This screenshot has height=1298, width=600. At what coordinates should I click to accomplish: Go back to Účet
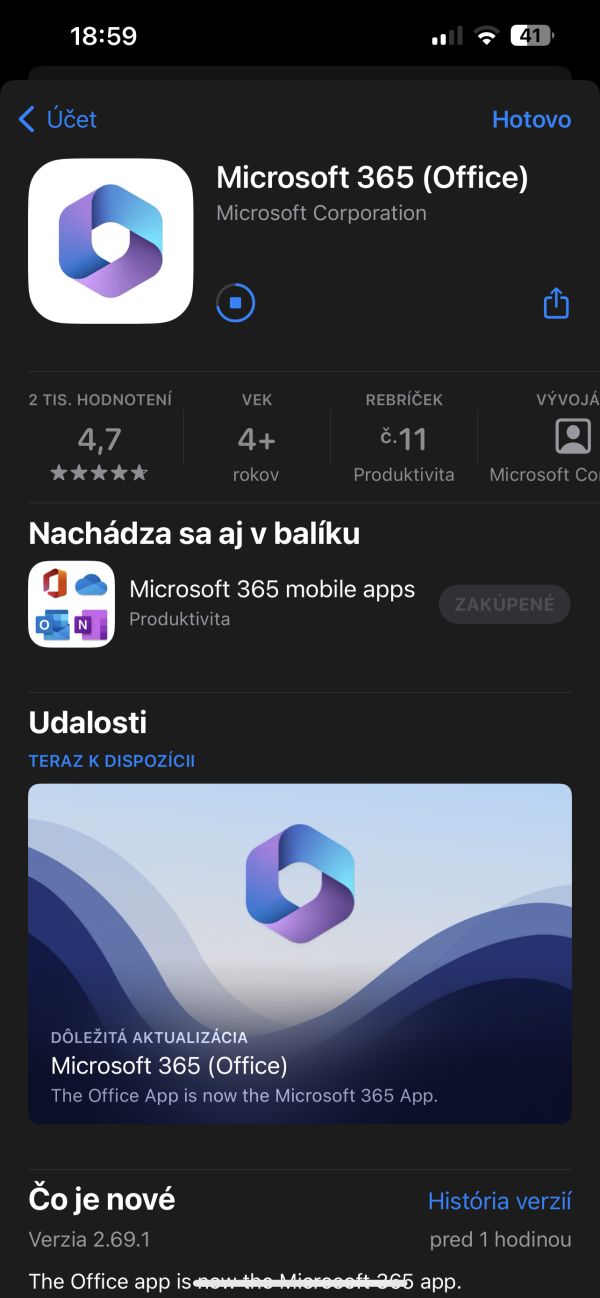(x=57, y=120)
